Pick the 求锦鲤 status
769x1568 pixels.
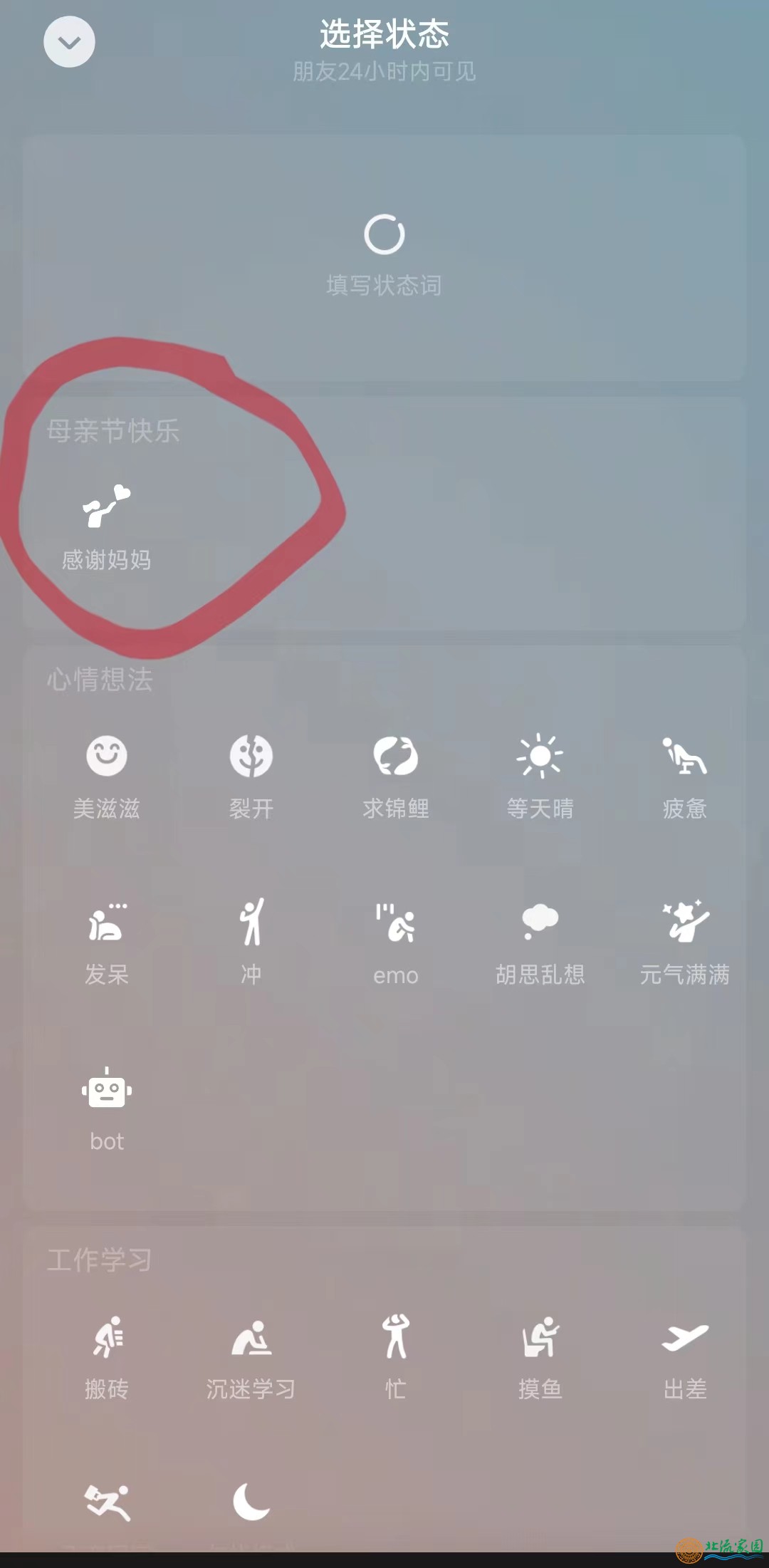point(396,775)
